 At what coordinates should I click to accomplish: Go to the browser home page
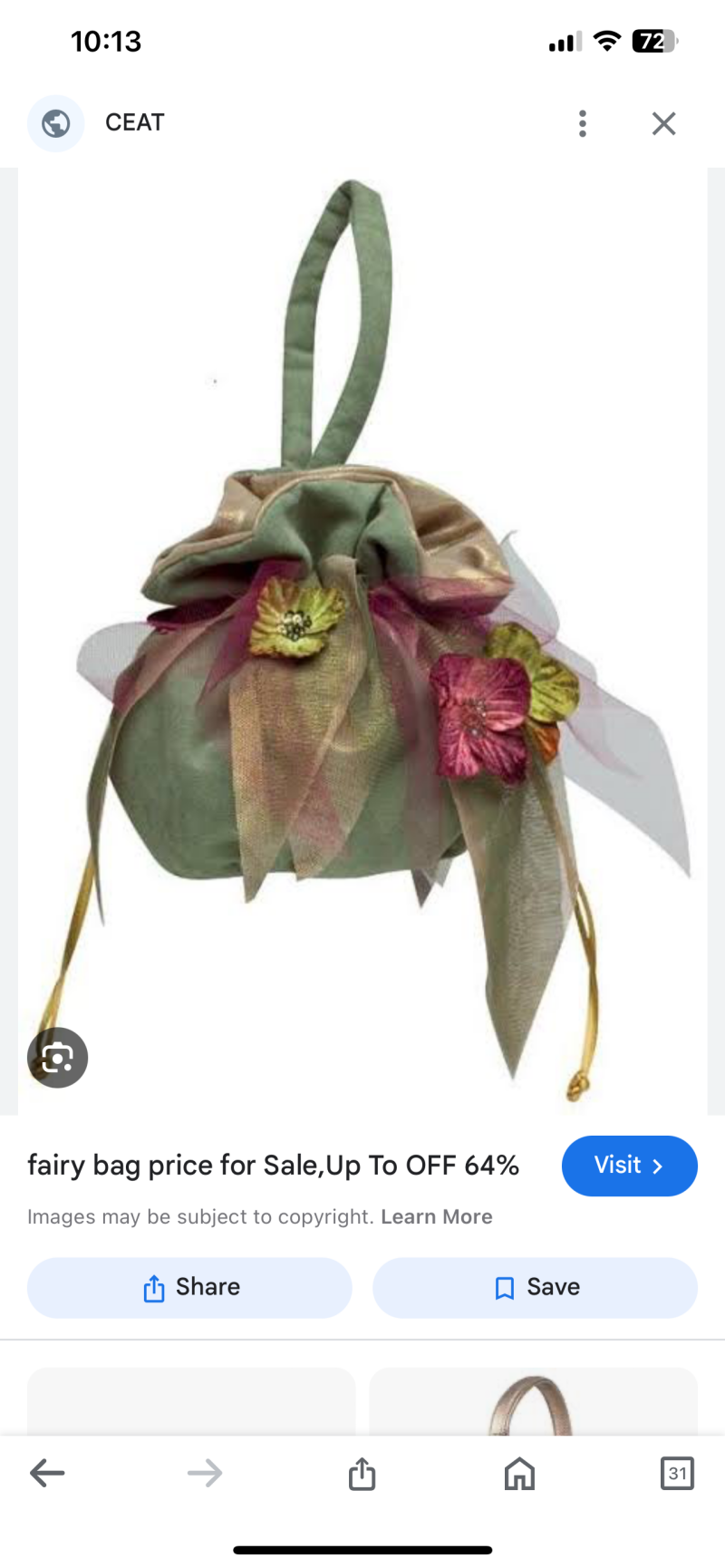(519, 1473)
